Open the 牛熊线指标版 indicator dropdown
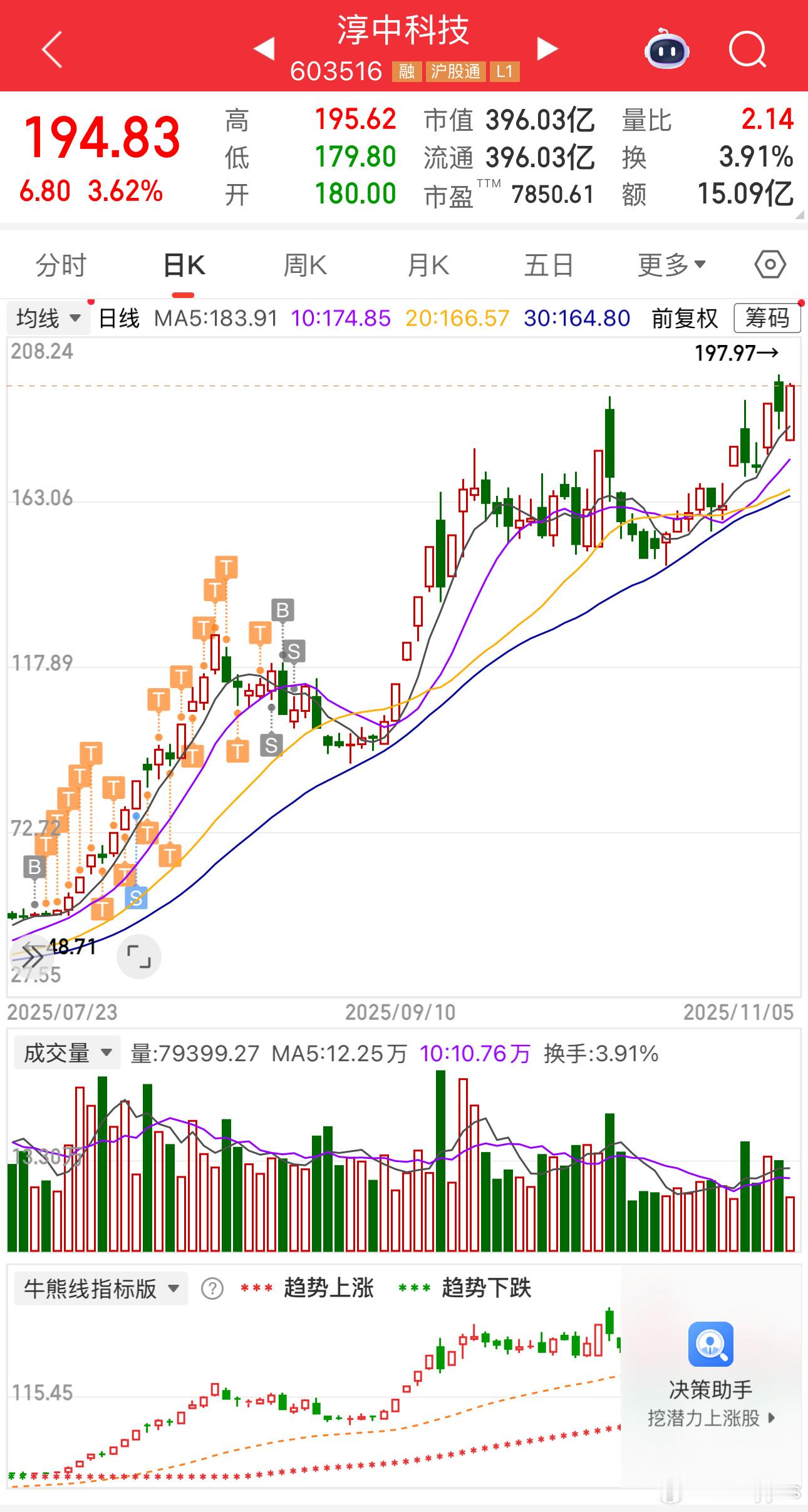Image resolution: width=808 pixels, height=1512 pixels. [101, 1288]
